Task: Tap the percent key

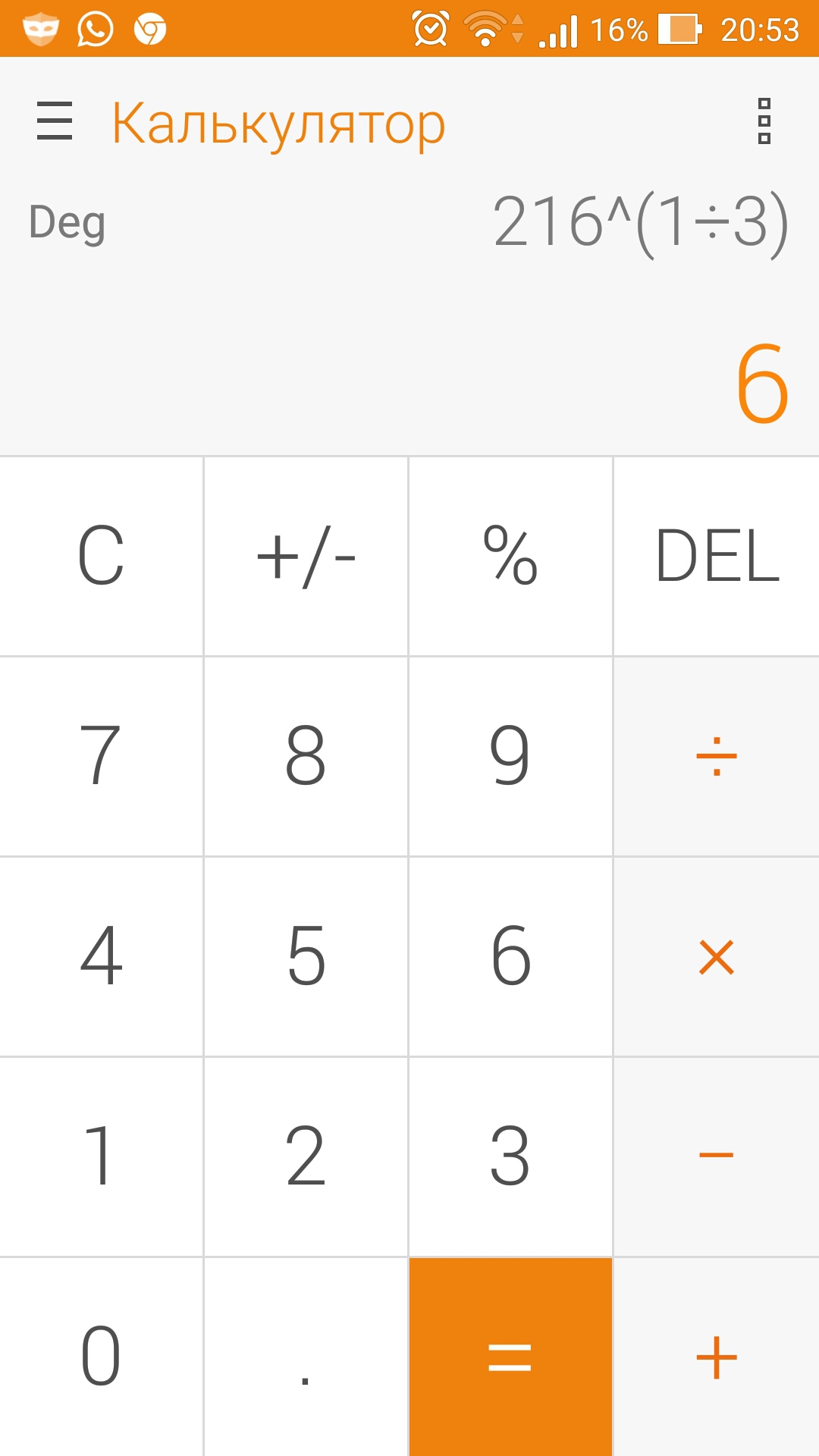Action: 510,556
